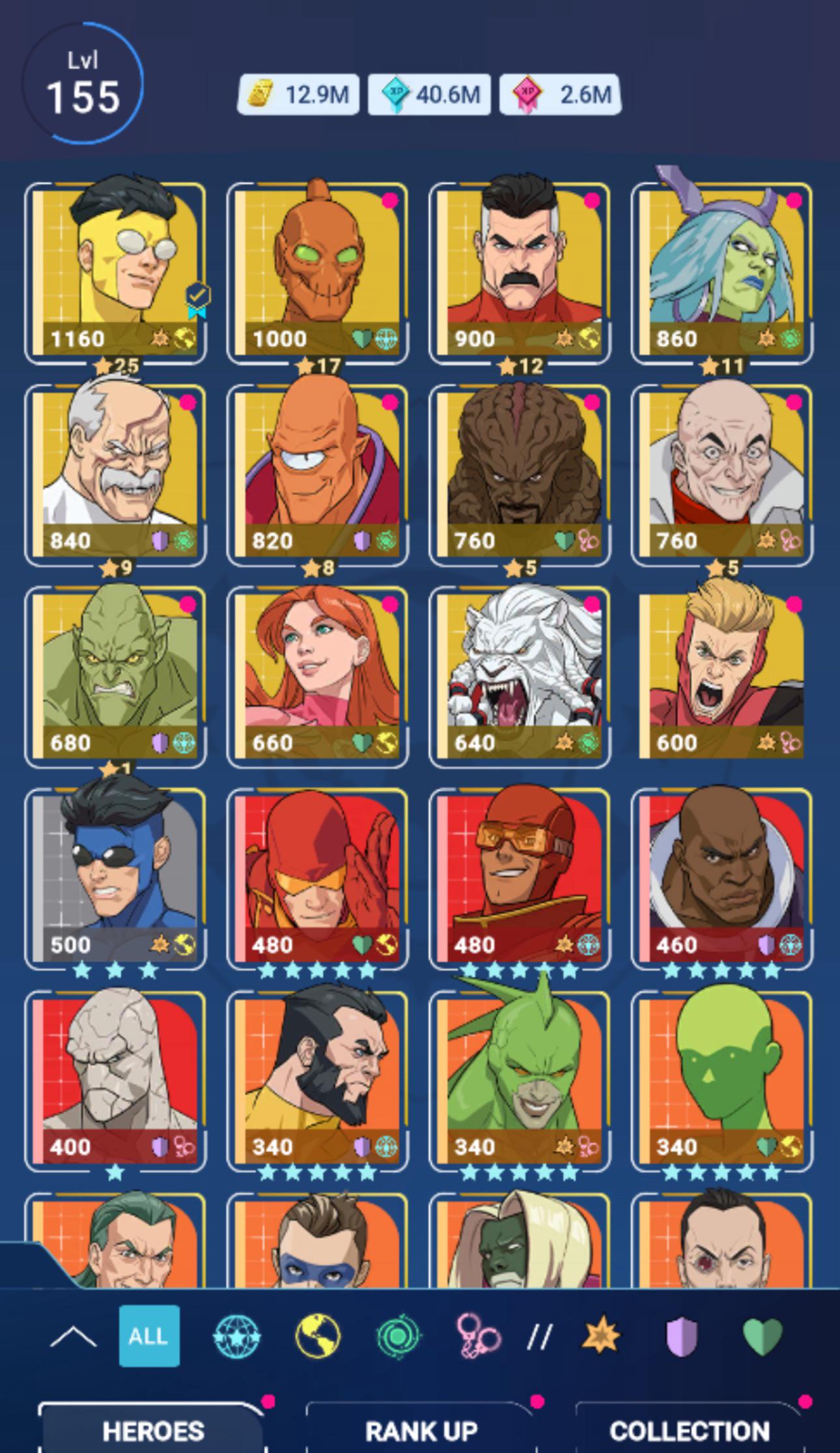Viewport: 840px width, 1453px height.
Task: Open the stone-faced hero with power 400
Action: point(115,1080)
